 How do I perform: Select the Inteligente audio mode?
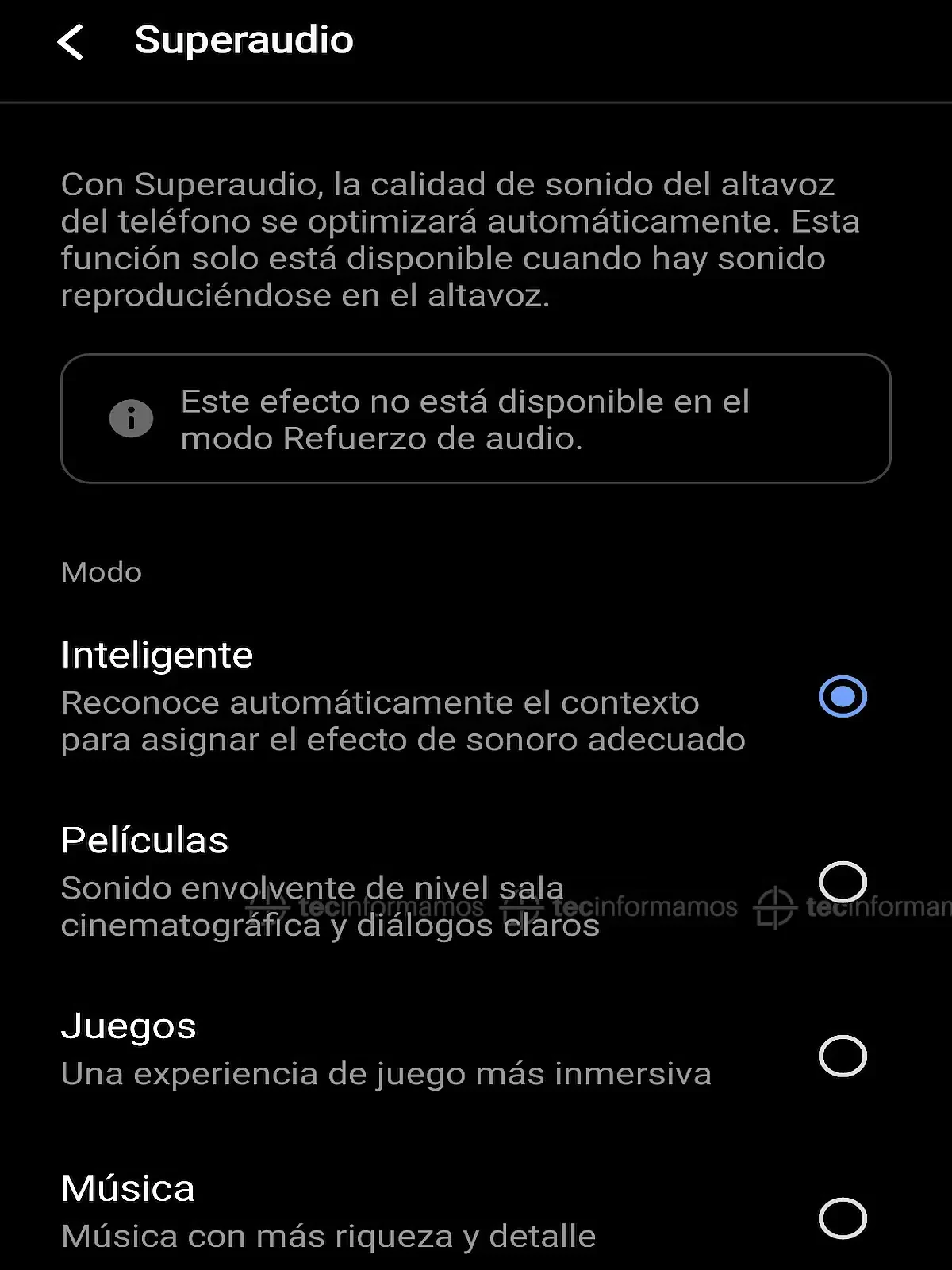point(842,697)
